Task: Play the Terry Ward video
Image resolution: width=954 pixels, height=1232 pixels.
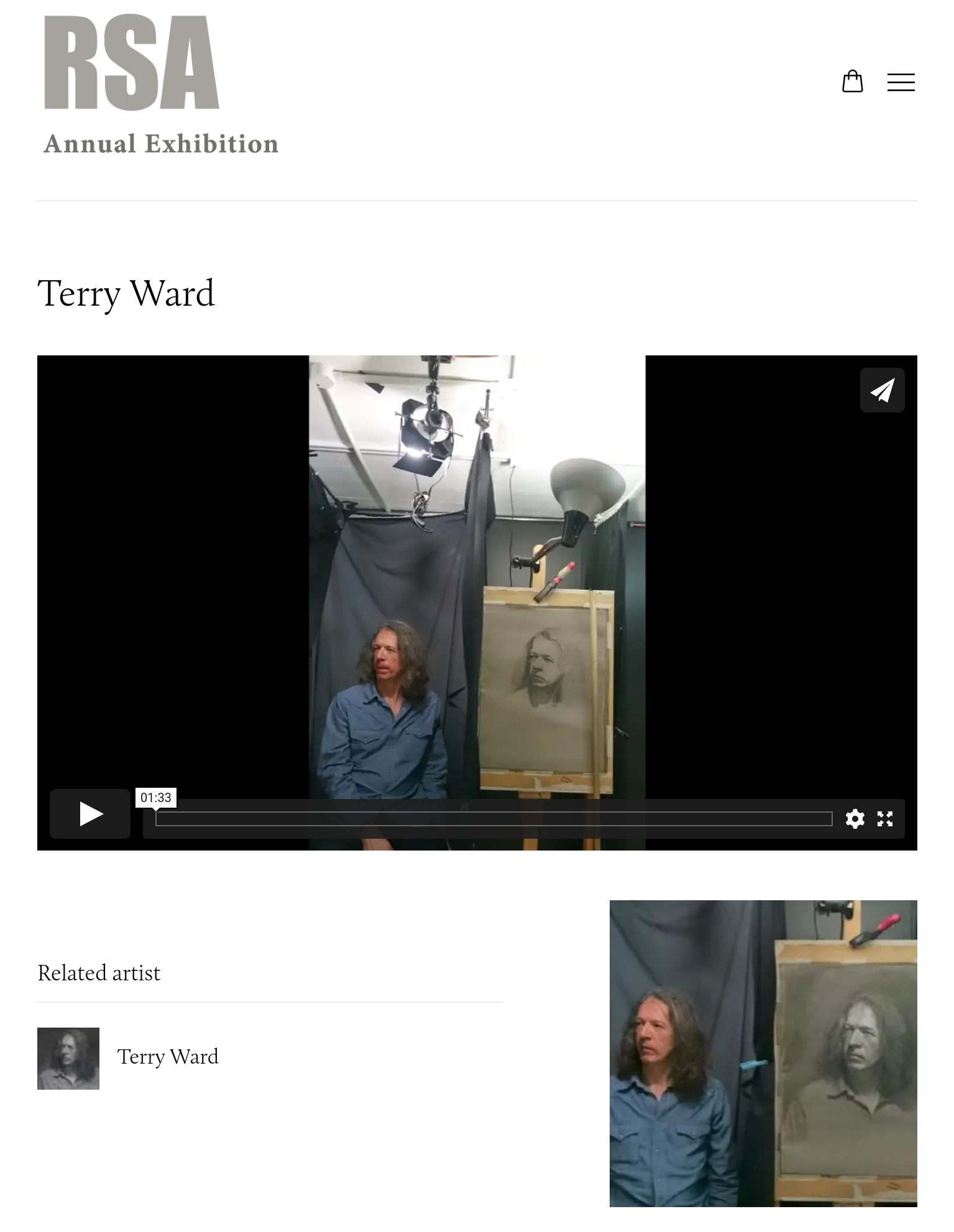Action: (90, 814)
